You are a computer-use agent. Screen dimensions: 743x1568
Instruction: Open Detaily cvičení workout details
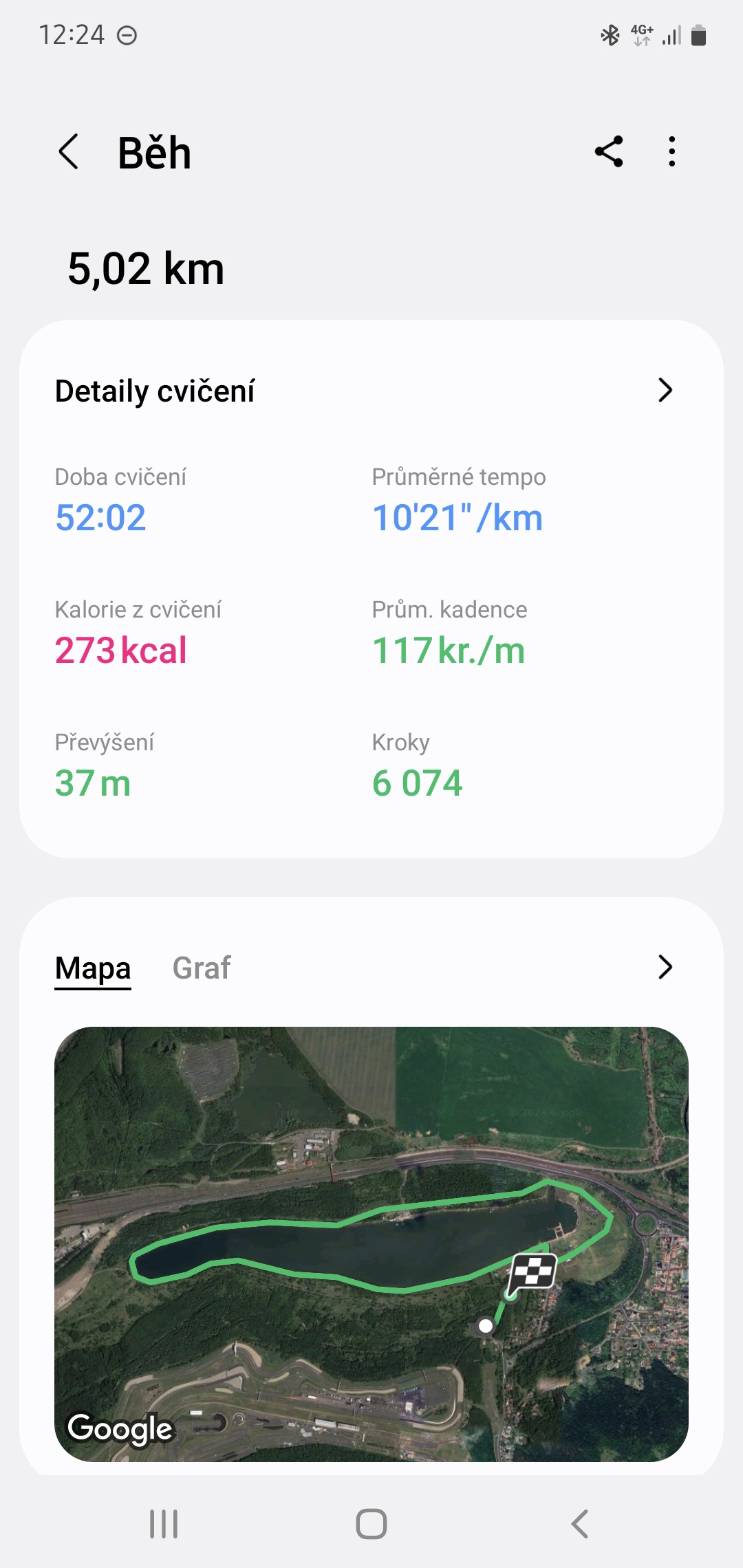pyautogui.click(x=665, y=391)
